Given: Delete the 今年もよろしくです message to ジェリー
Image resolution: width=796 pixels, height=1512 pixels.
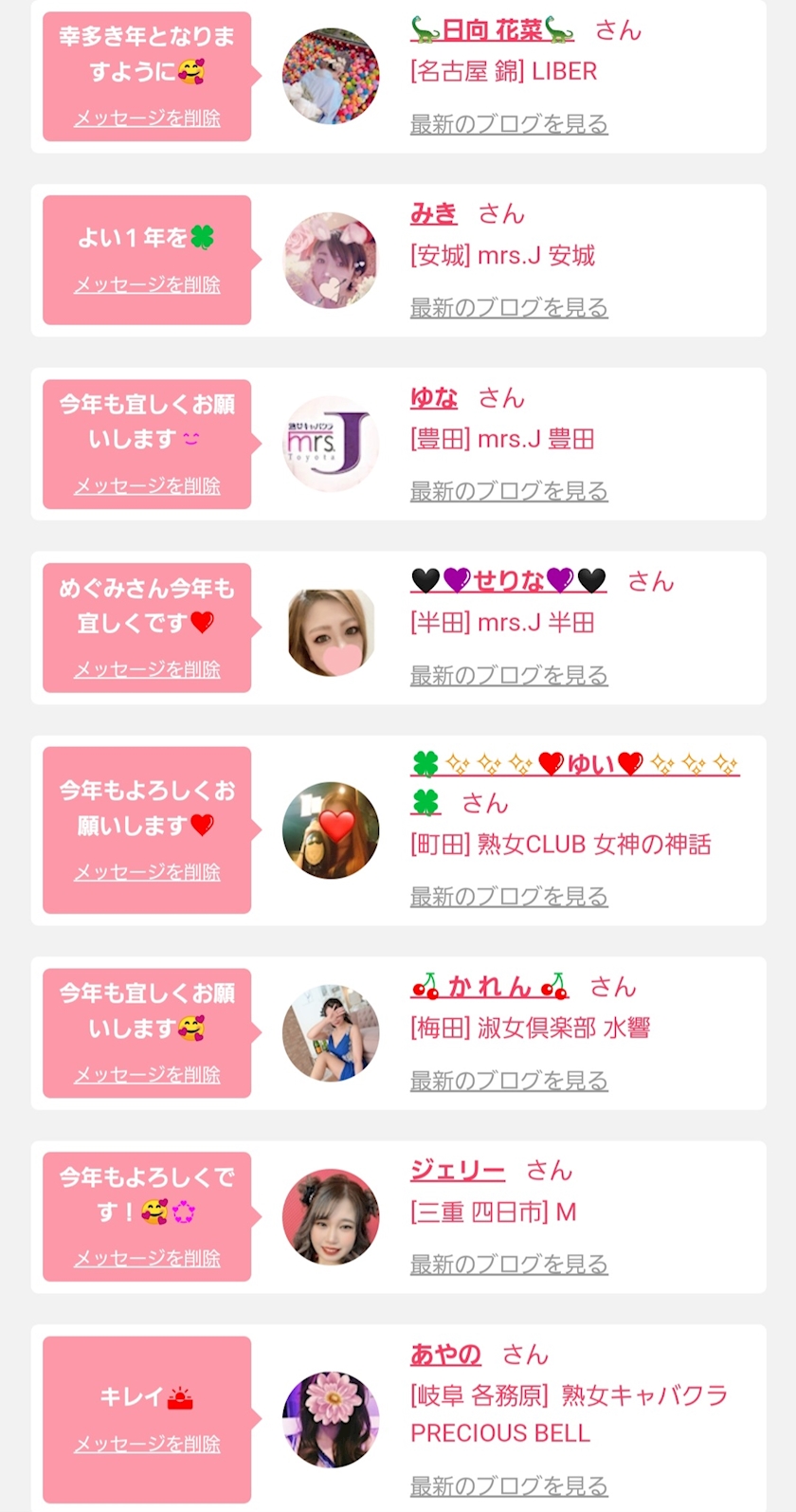Looking at the screenshot, I should pyautogui.click(x=147, y=1258).
